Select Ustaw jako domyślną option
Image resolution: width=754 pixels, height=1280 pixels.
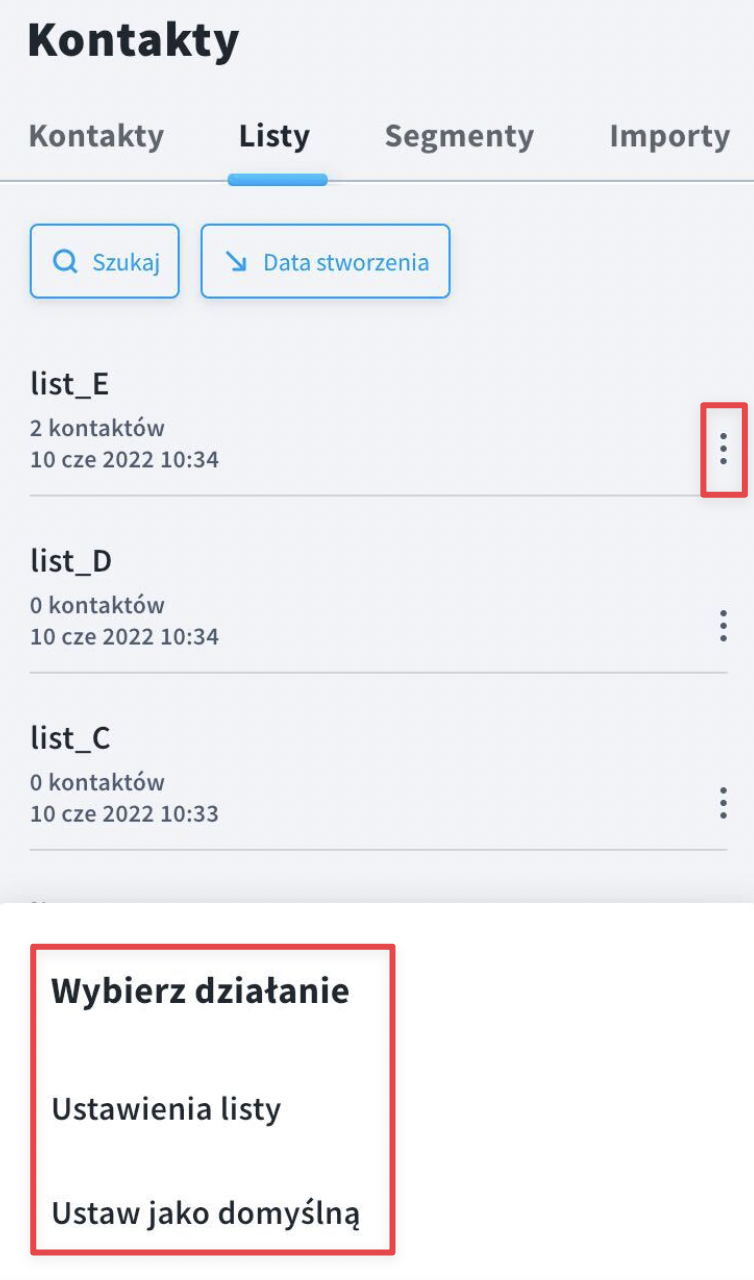point(205,1214)
